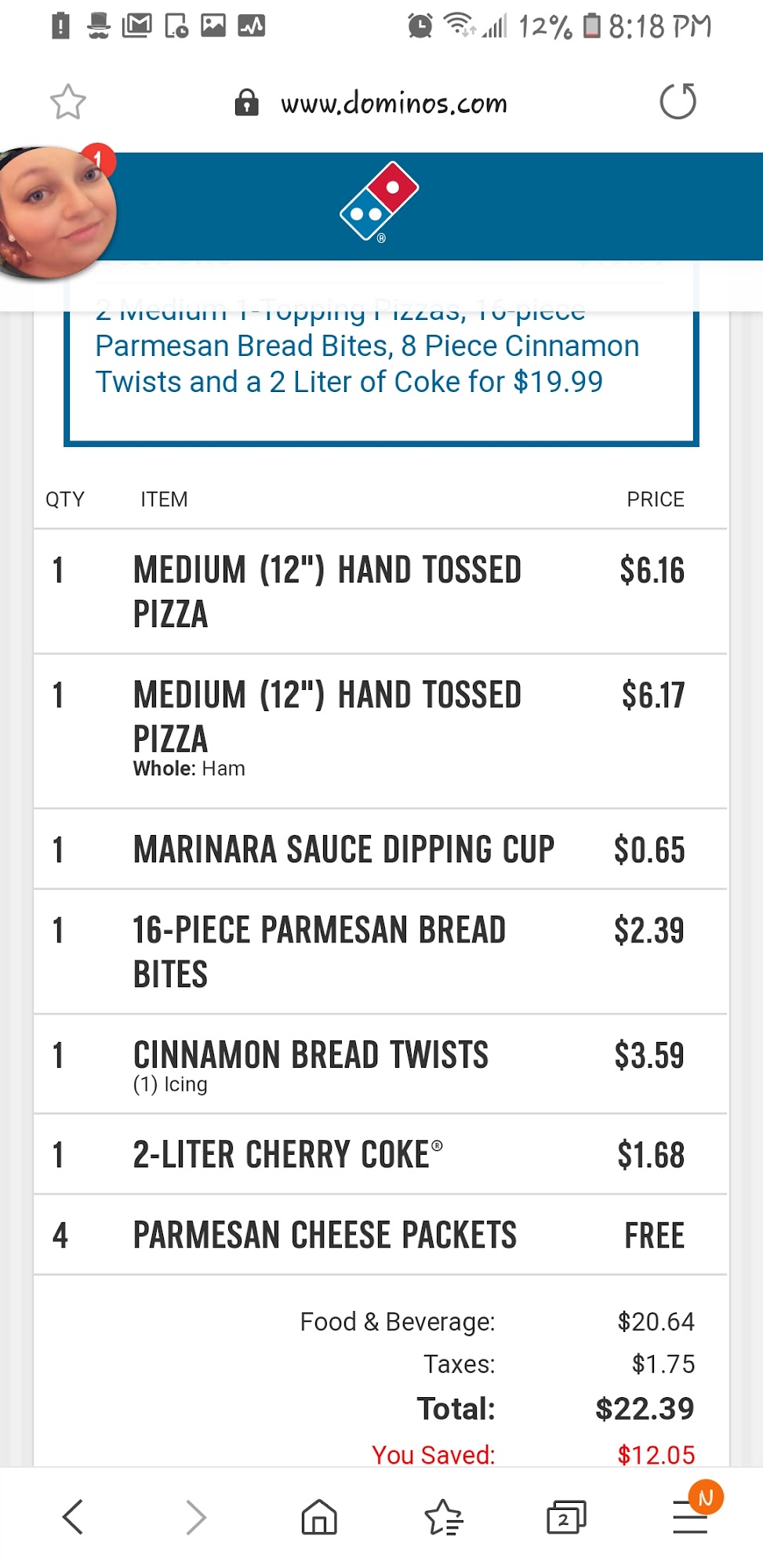This screenshot has width=763, height=1568.
Task: Tap the refresh icon to reload the page
Action: coord(679,102)
